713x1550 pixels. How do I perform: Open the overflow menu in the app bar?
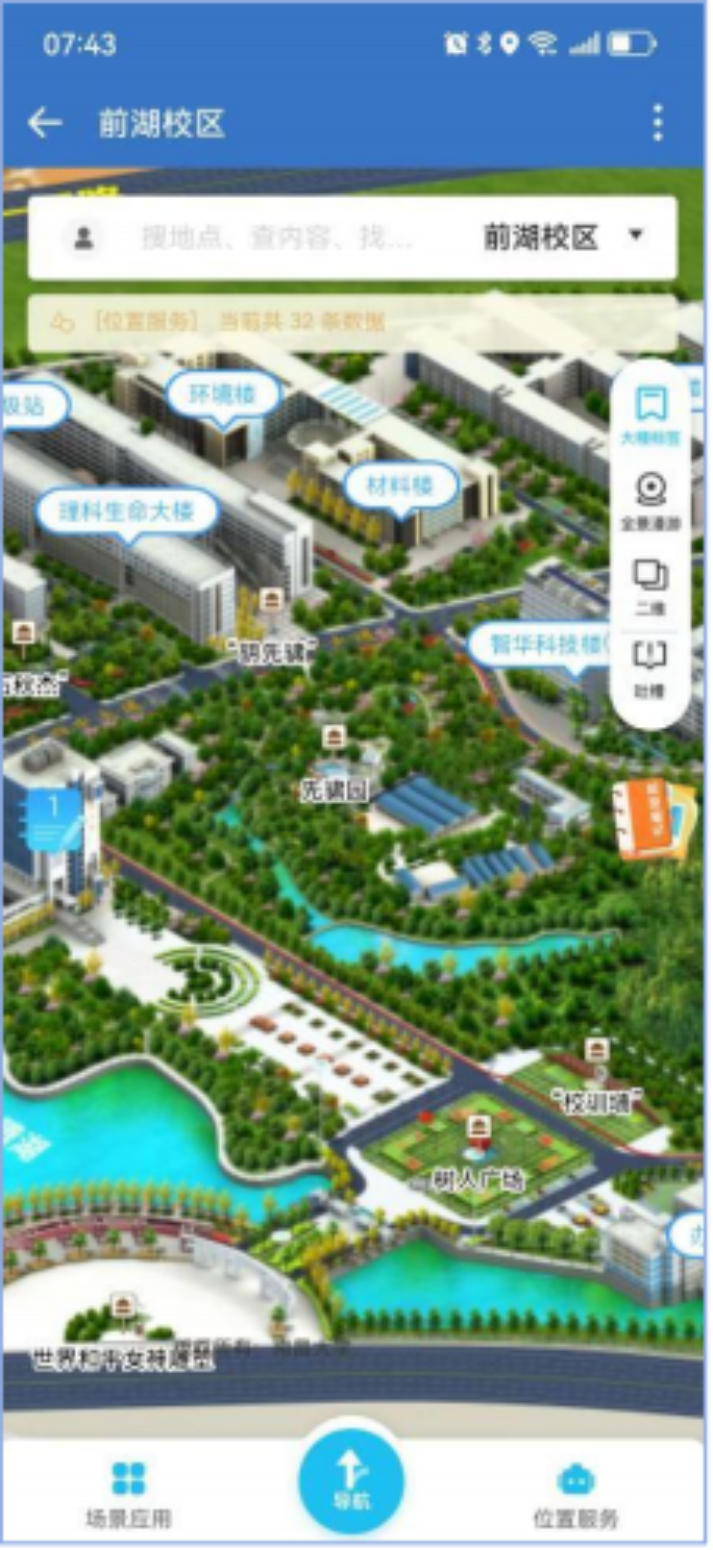[657, 123]
